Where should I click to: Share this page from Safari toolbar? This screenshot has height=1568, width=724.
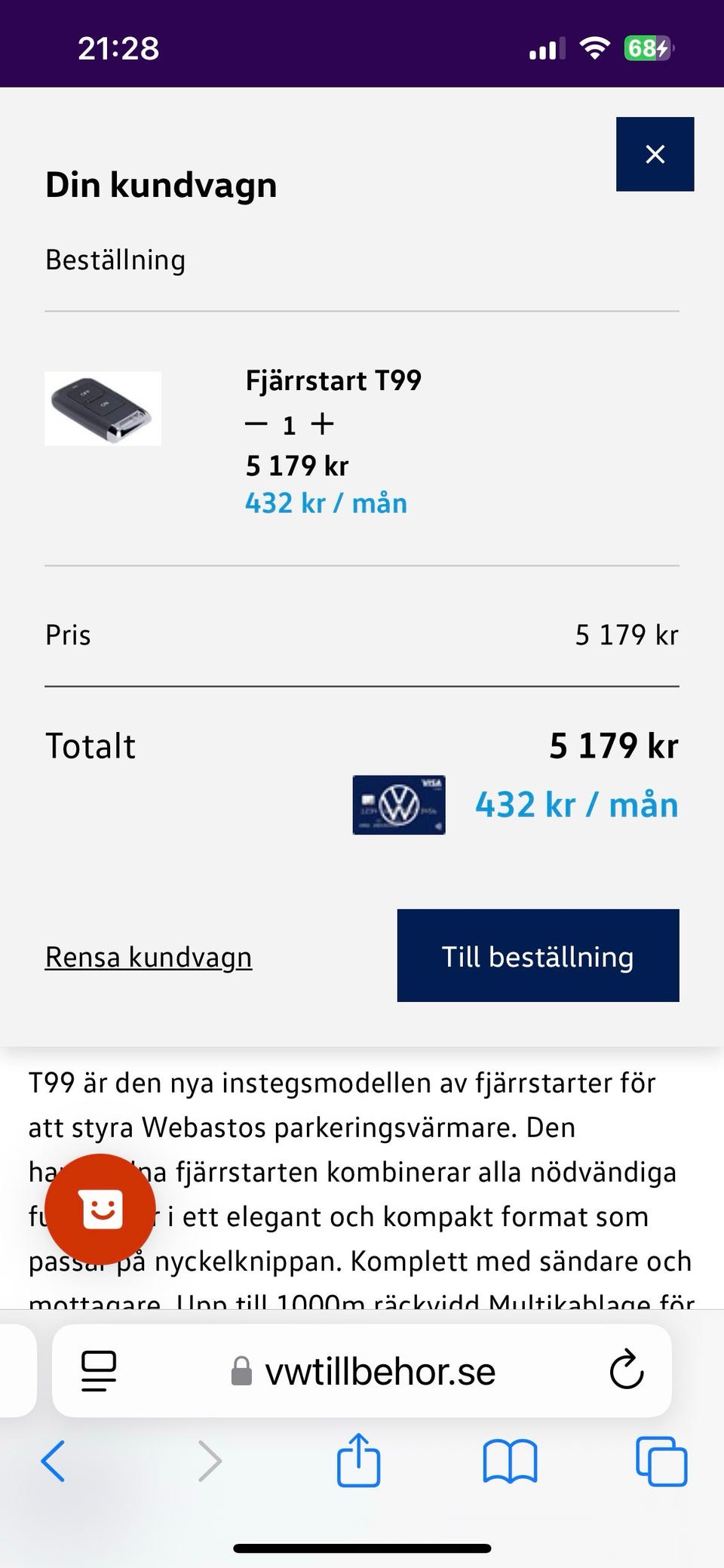pos(358,1461)
